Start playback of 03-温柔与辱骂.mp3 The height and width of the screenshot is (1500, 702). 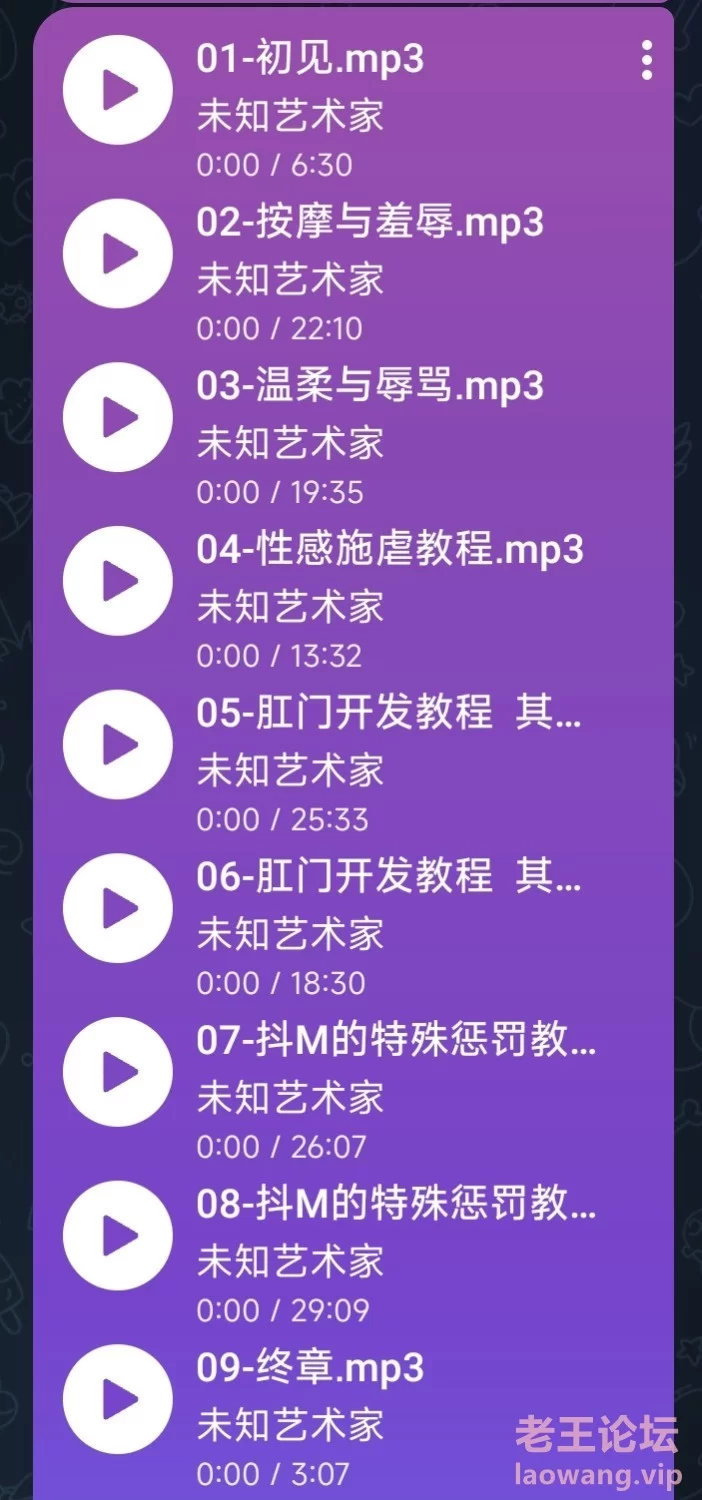pos(118,417)
